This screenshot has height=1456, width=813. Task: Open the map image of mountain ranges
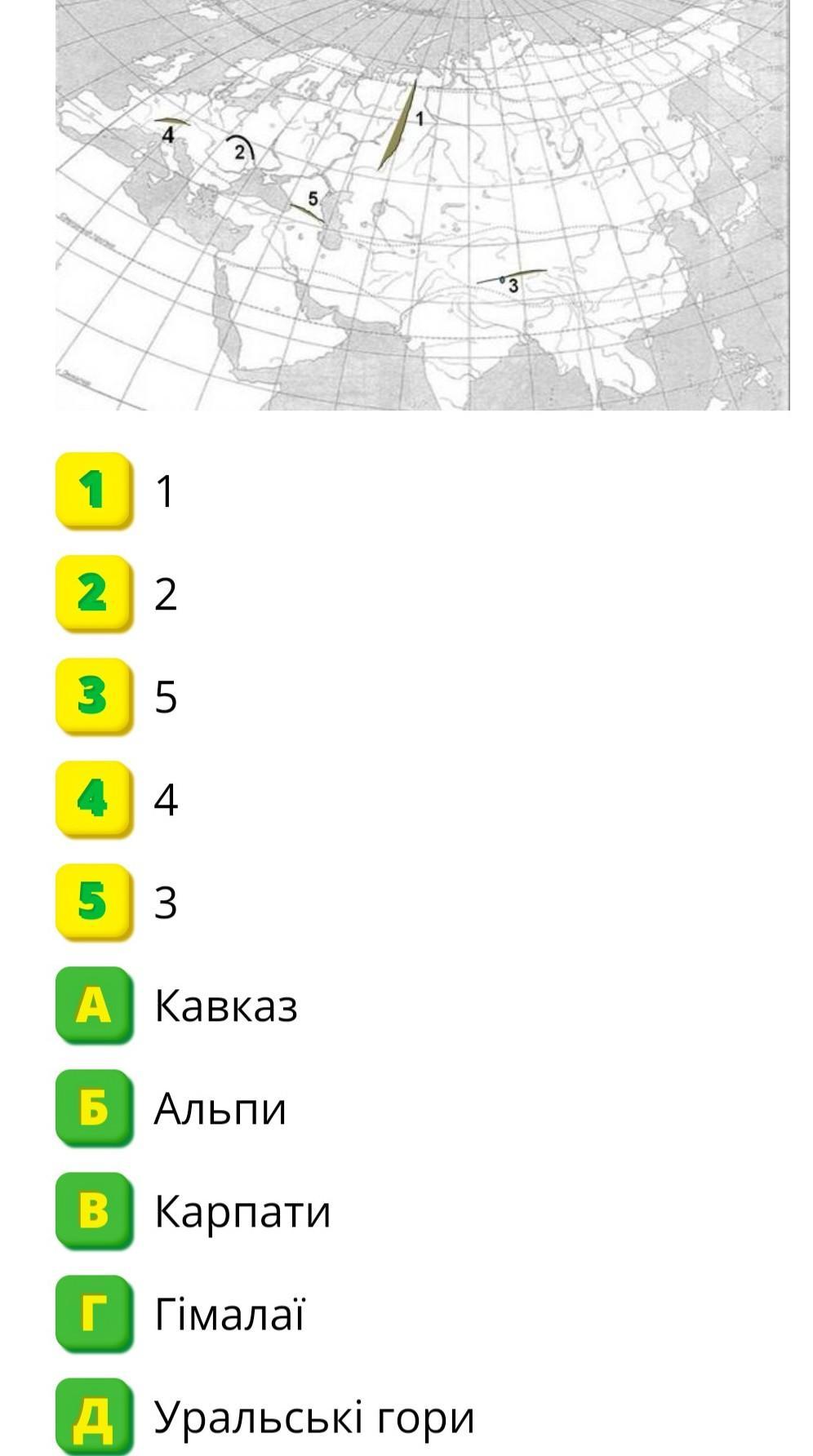click(x=422, y=204)
